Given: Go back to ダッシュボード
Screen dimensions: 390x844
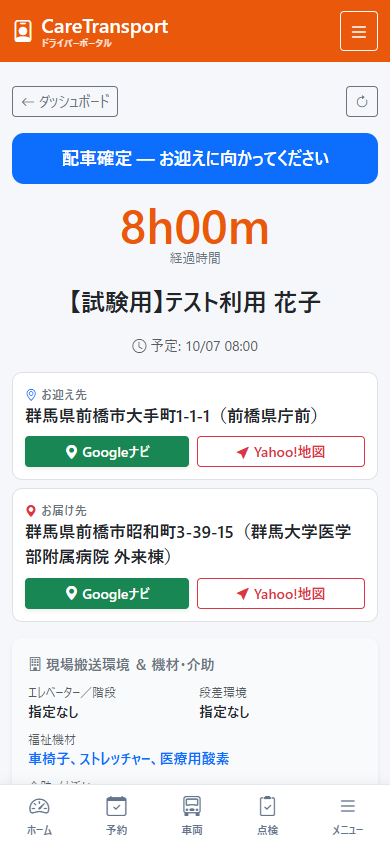Looking at the screenshot, I should coord(65,101).
